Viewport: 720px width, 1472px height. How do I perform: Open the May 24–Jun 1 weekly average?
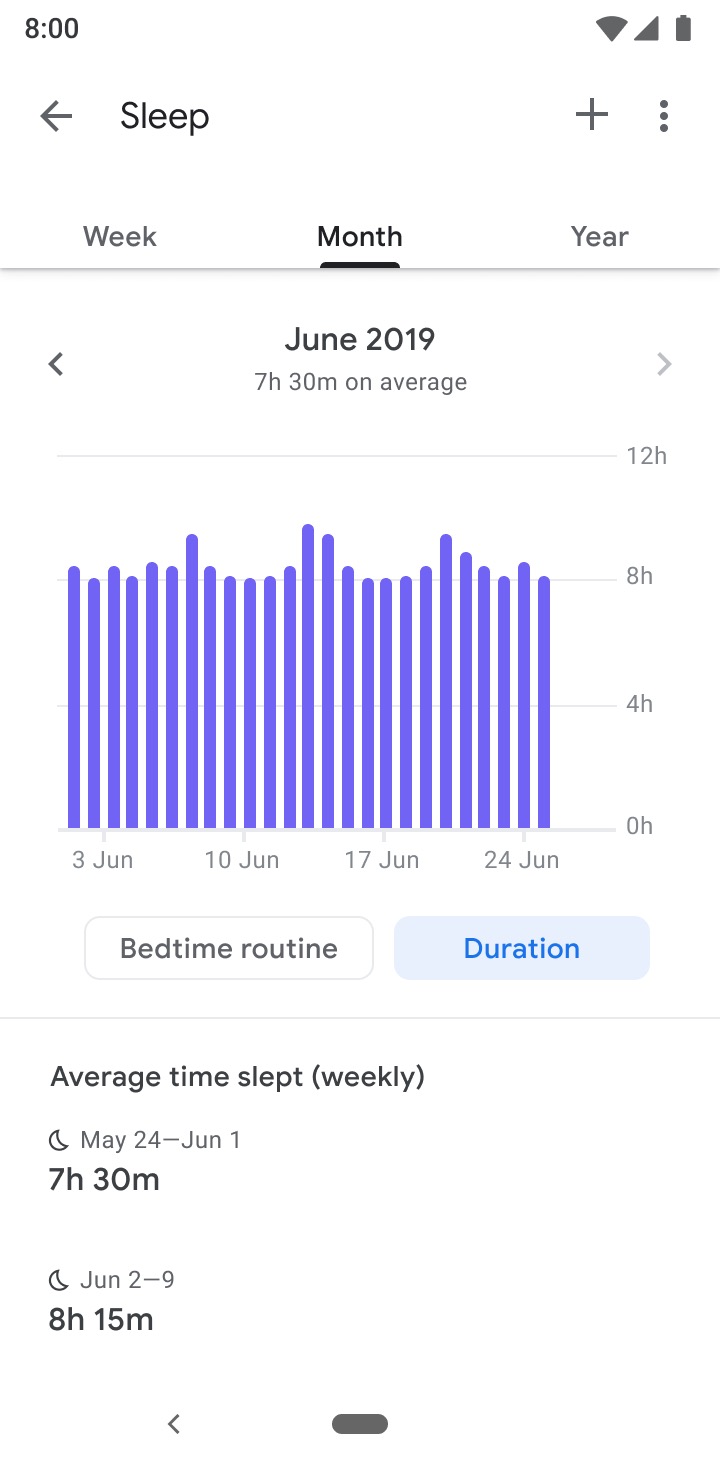point(360,1160)
